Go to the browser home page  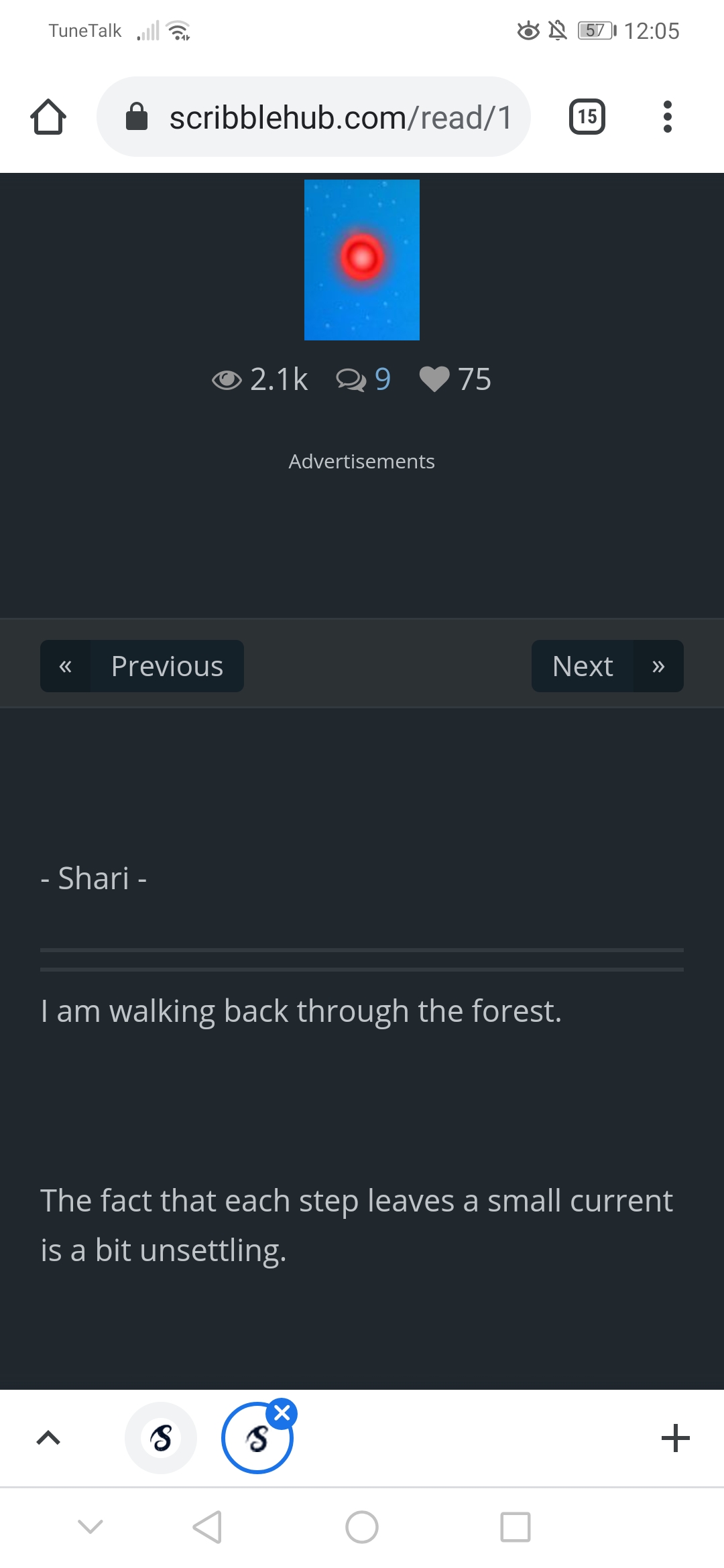[48, 117]
